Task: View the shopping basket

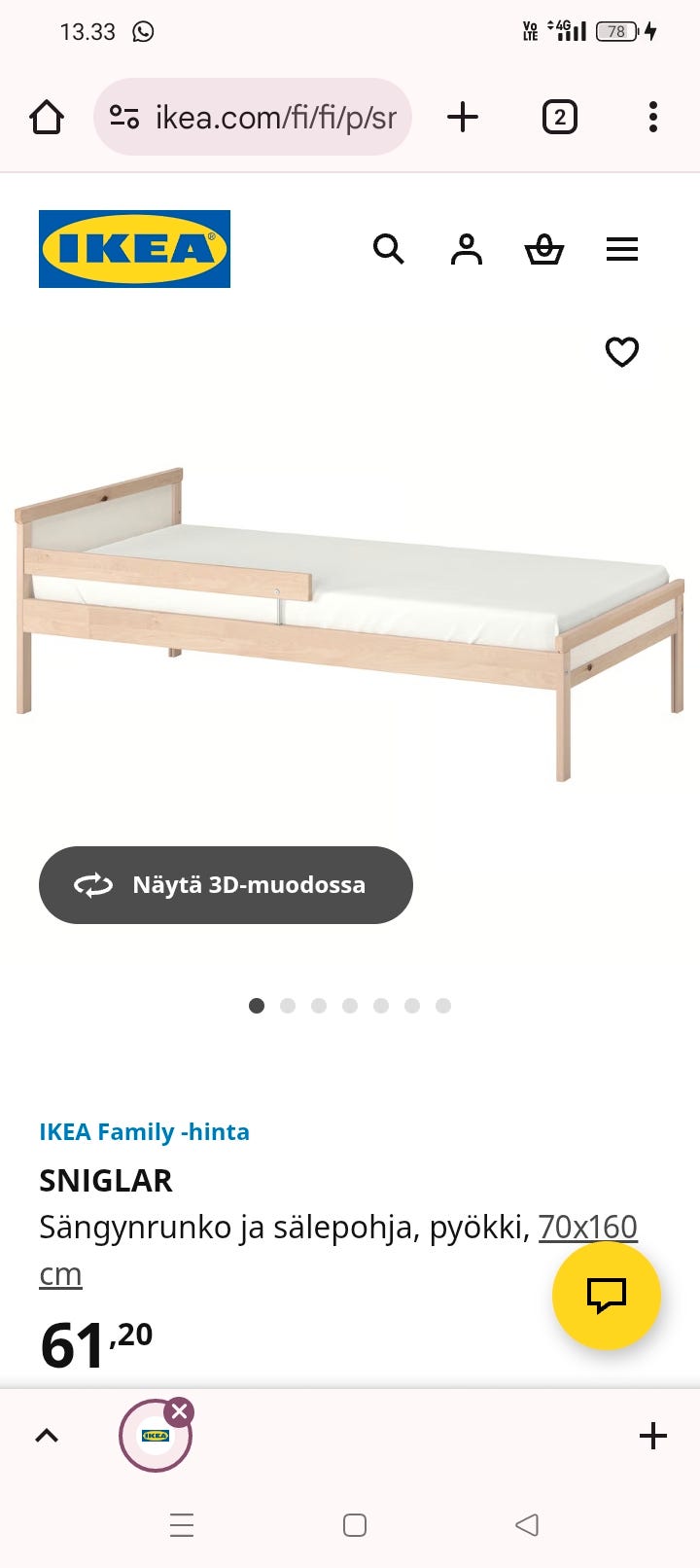Action: tap(544, 250)
